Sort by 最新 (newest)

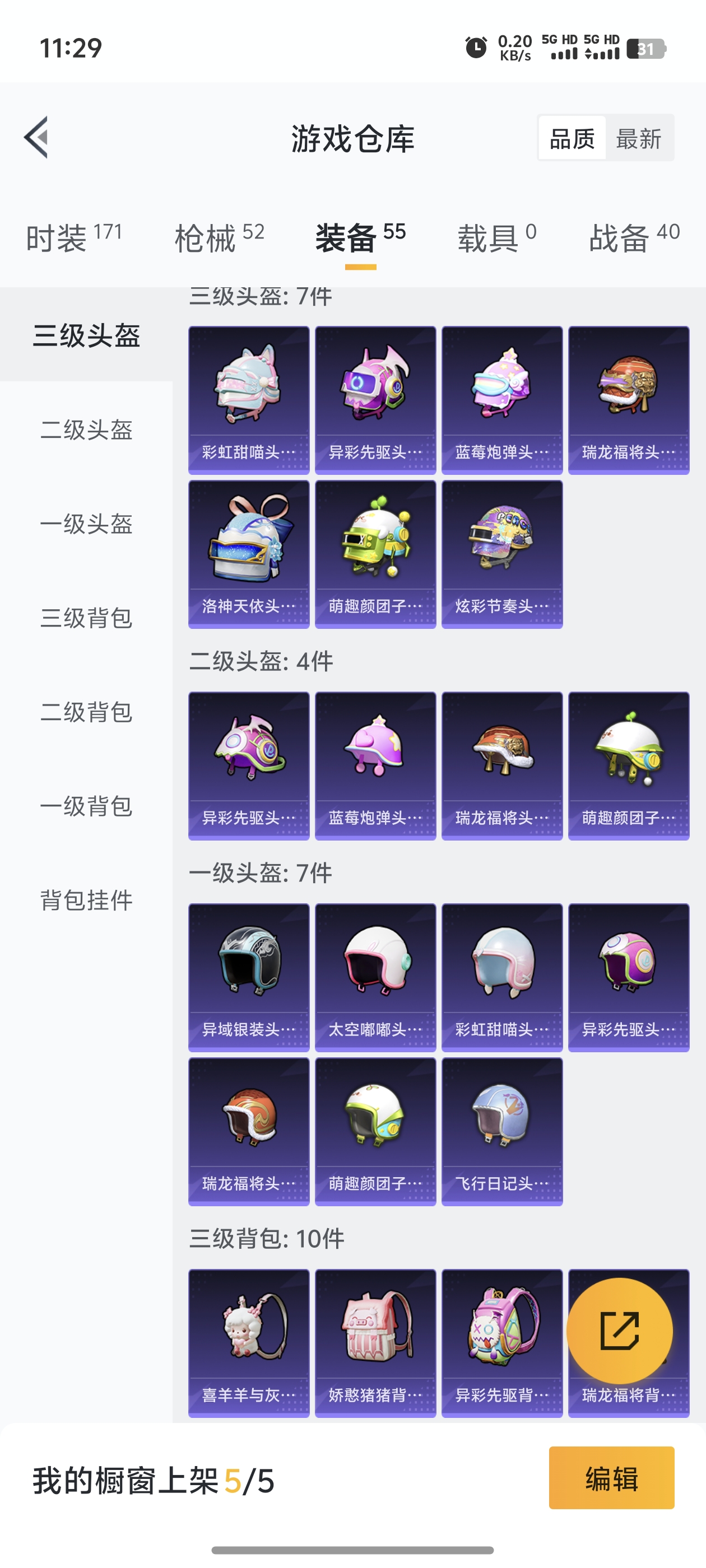638,139
